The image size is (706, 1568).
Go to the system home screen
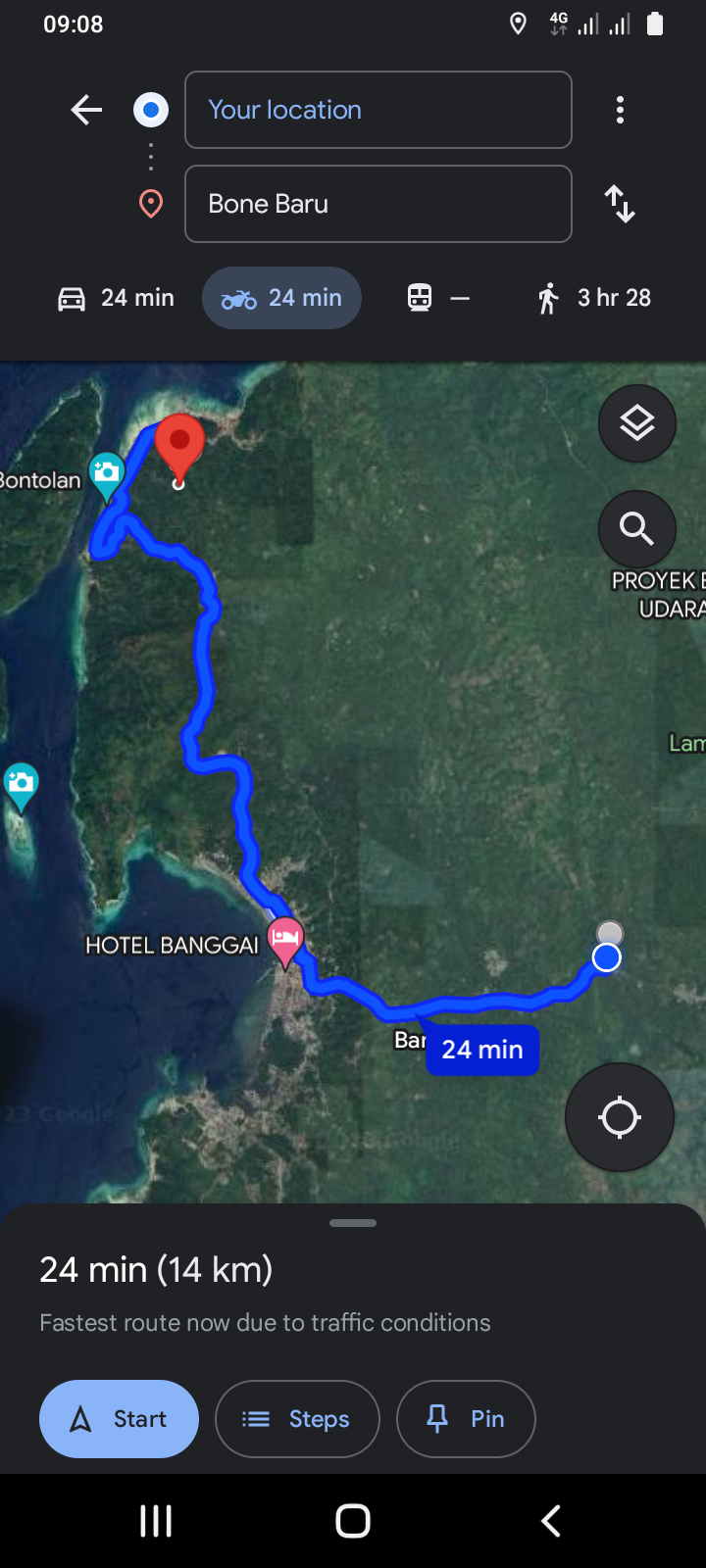pos(353,1521)
